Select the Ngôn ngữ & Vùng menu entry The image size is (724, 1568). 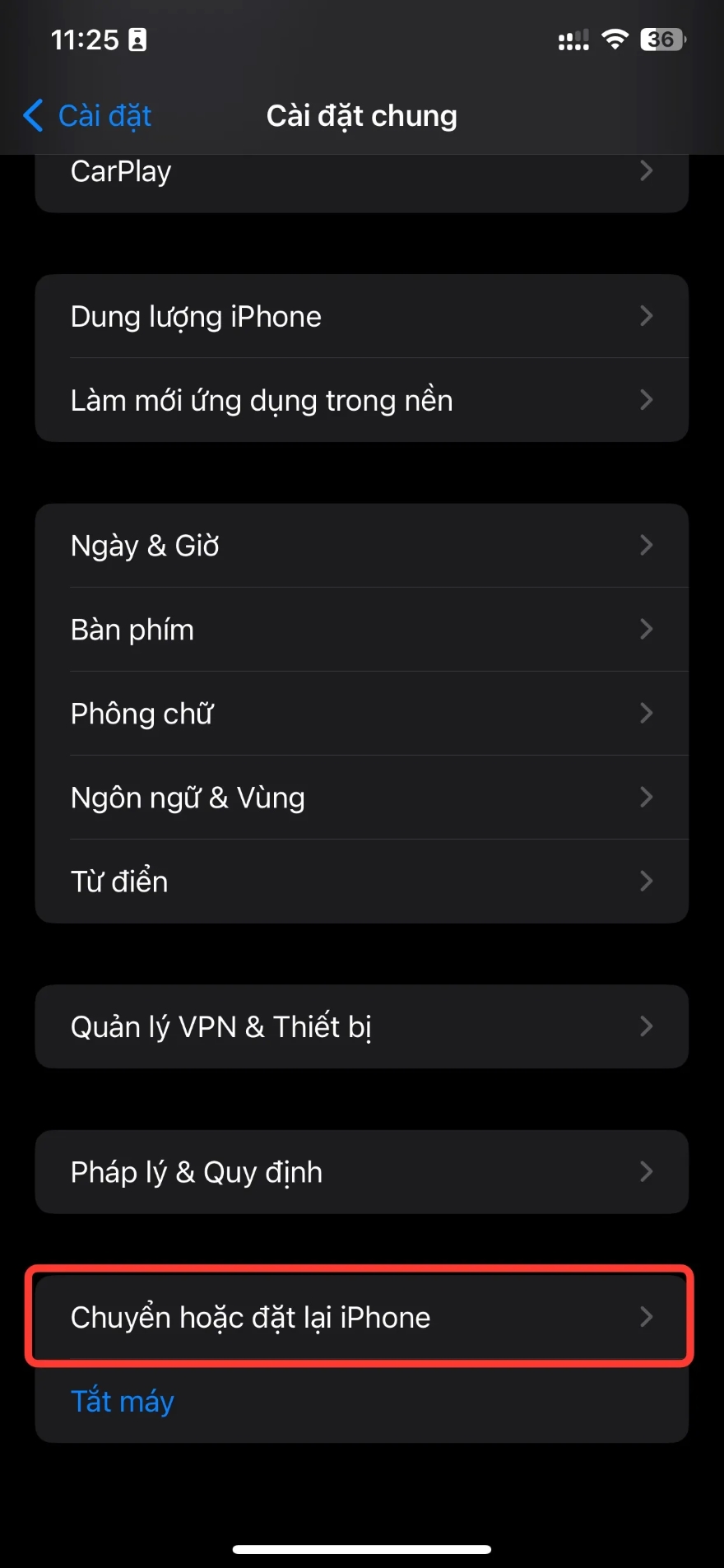[x=362, y=797]
